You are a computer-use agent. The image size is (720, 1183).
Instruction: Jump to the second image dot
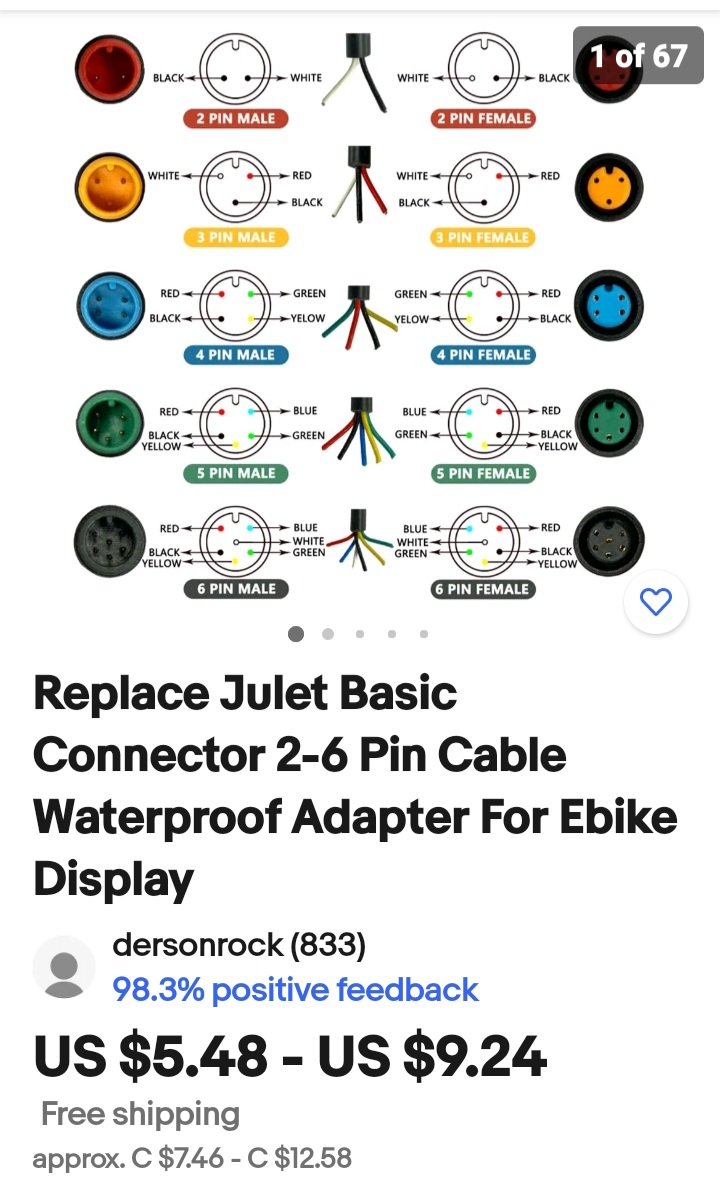(x=328, y=633)
